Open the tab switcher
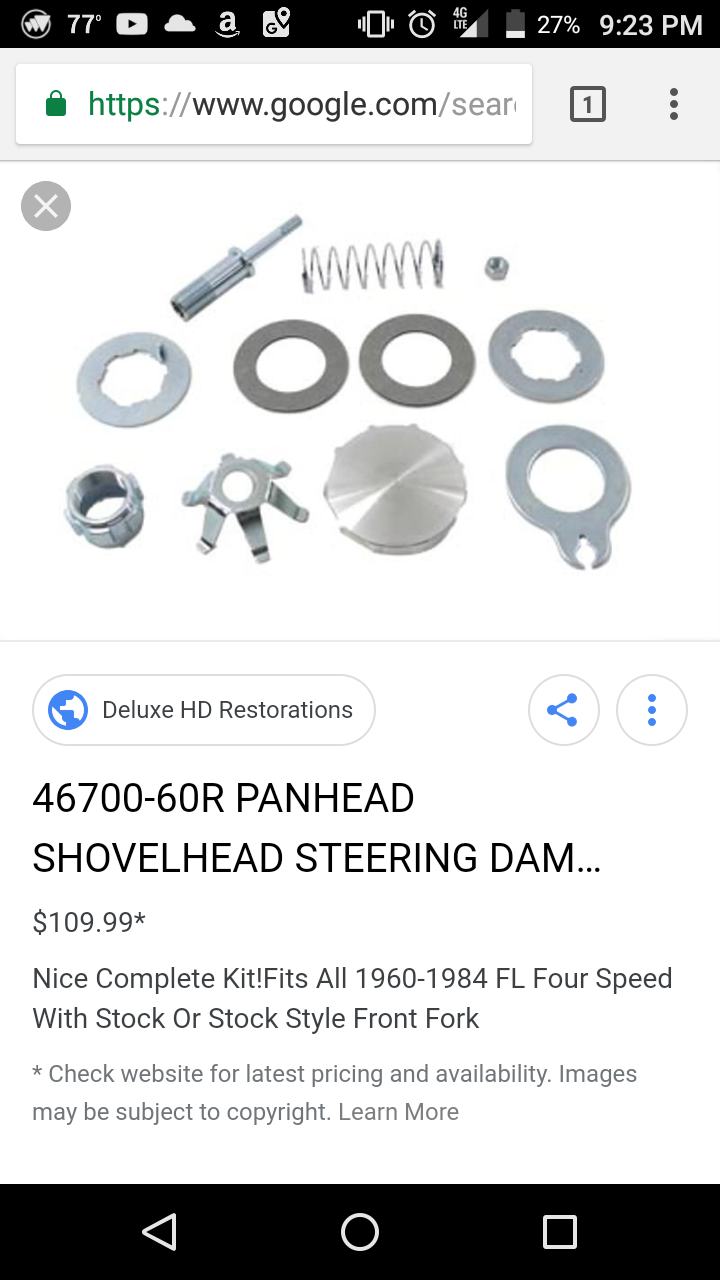The height and width of the screenshot is (1280, 720). click(x=588, y=104)
